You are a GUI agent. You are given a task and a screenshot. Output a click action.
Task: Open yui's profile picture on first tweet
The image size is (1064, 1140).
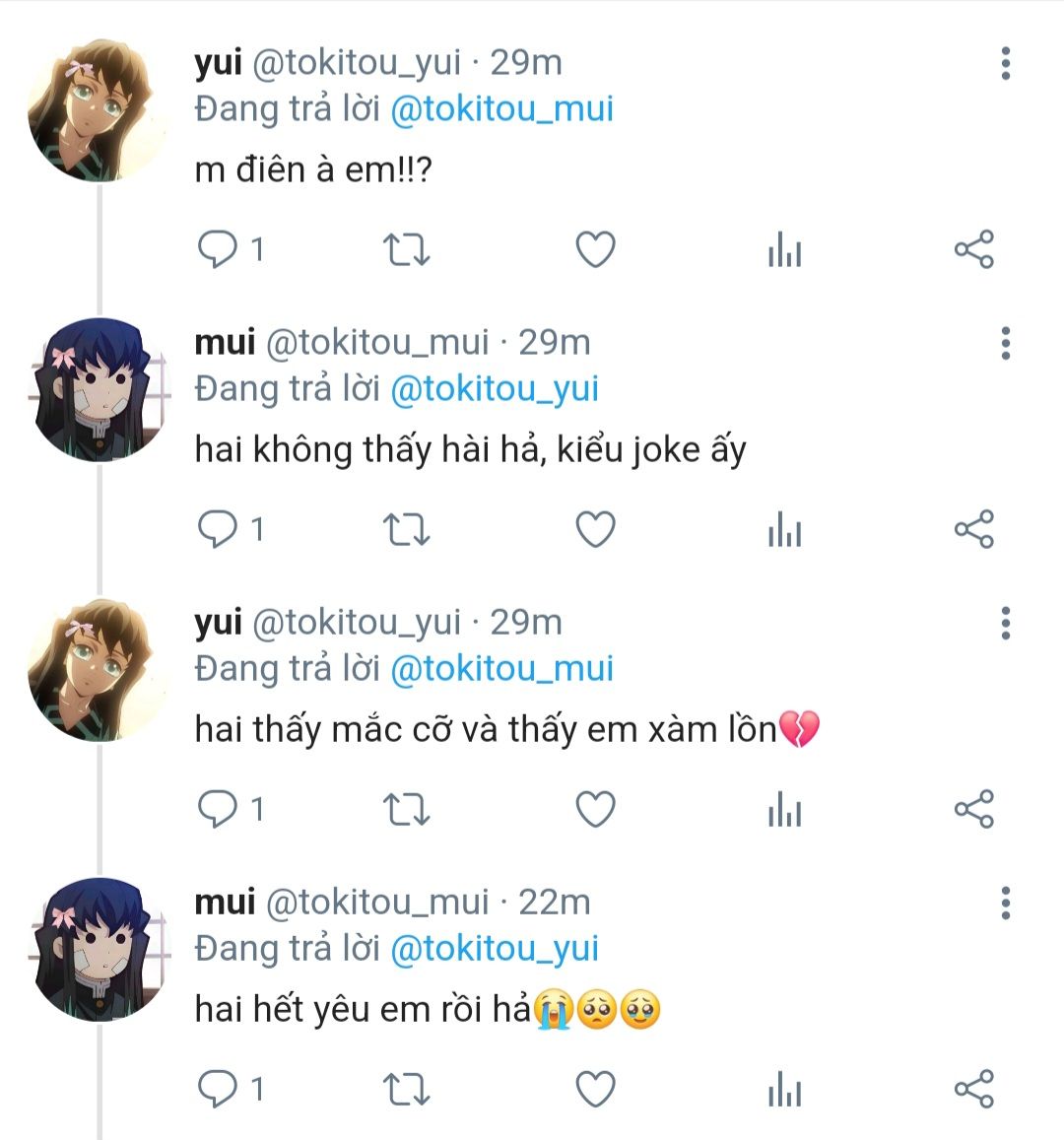[100, 109]
